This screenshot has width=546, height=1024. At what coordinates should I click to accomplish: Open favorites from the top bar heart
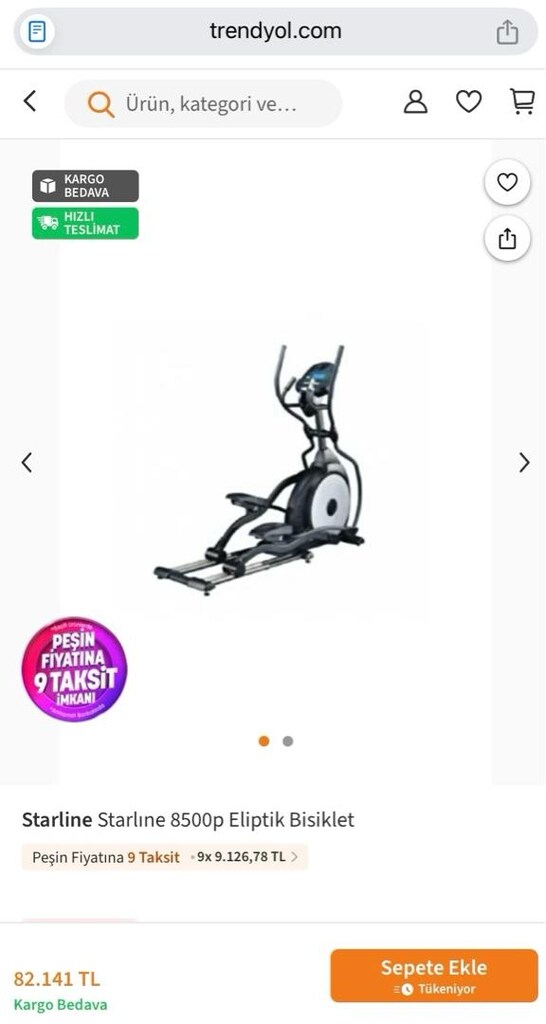468,102
